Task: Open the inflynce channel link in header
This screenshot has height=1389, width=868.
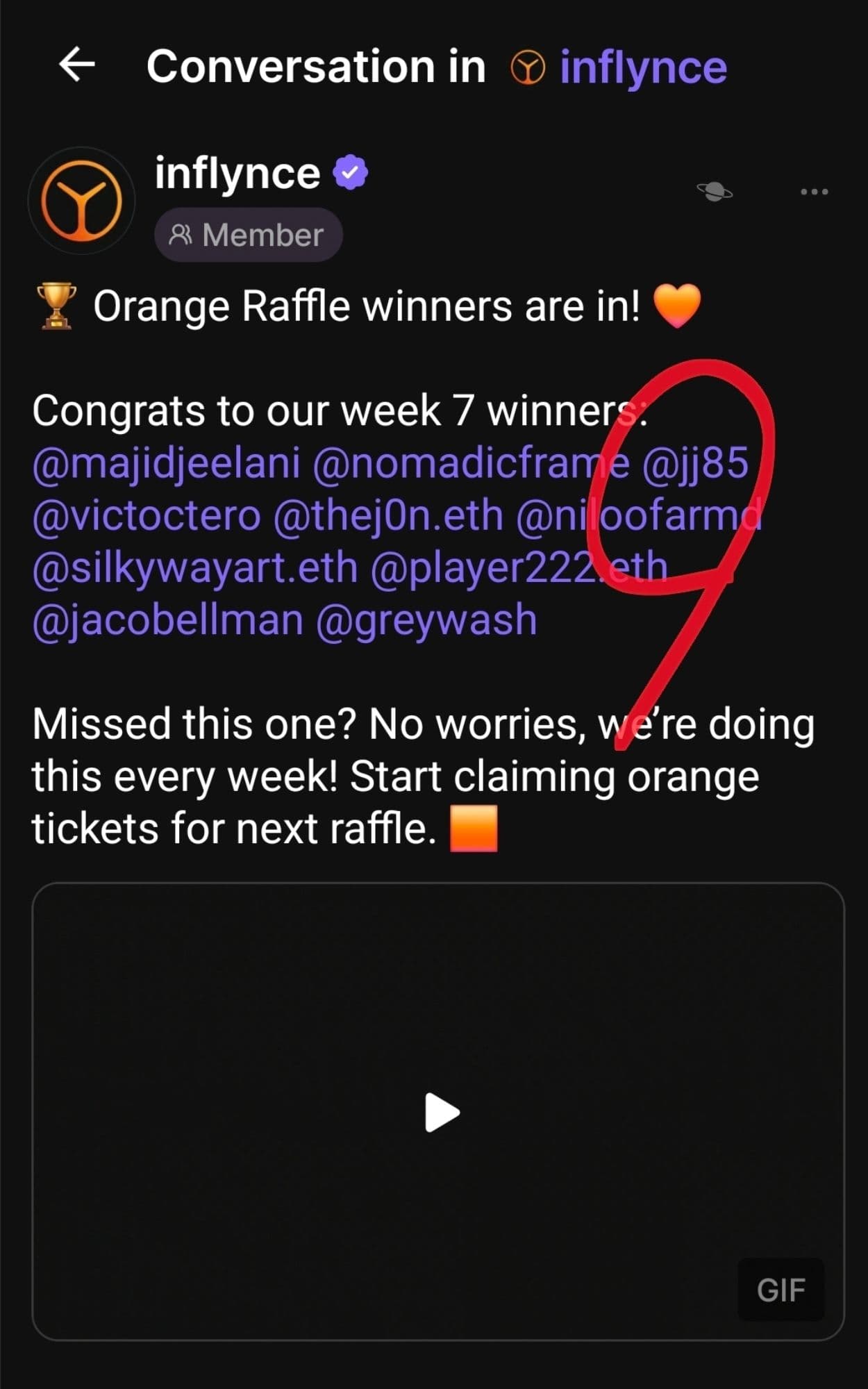Action: point(642,67)
